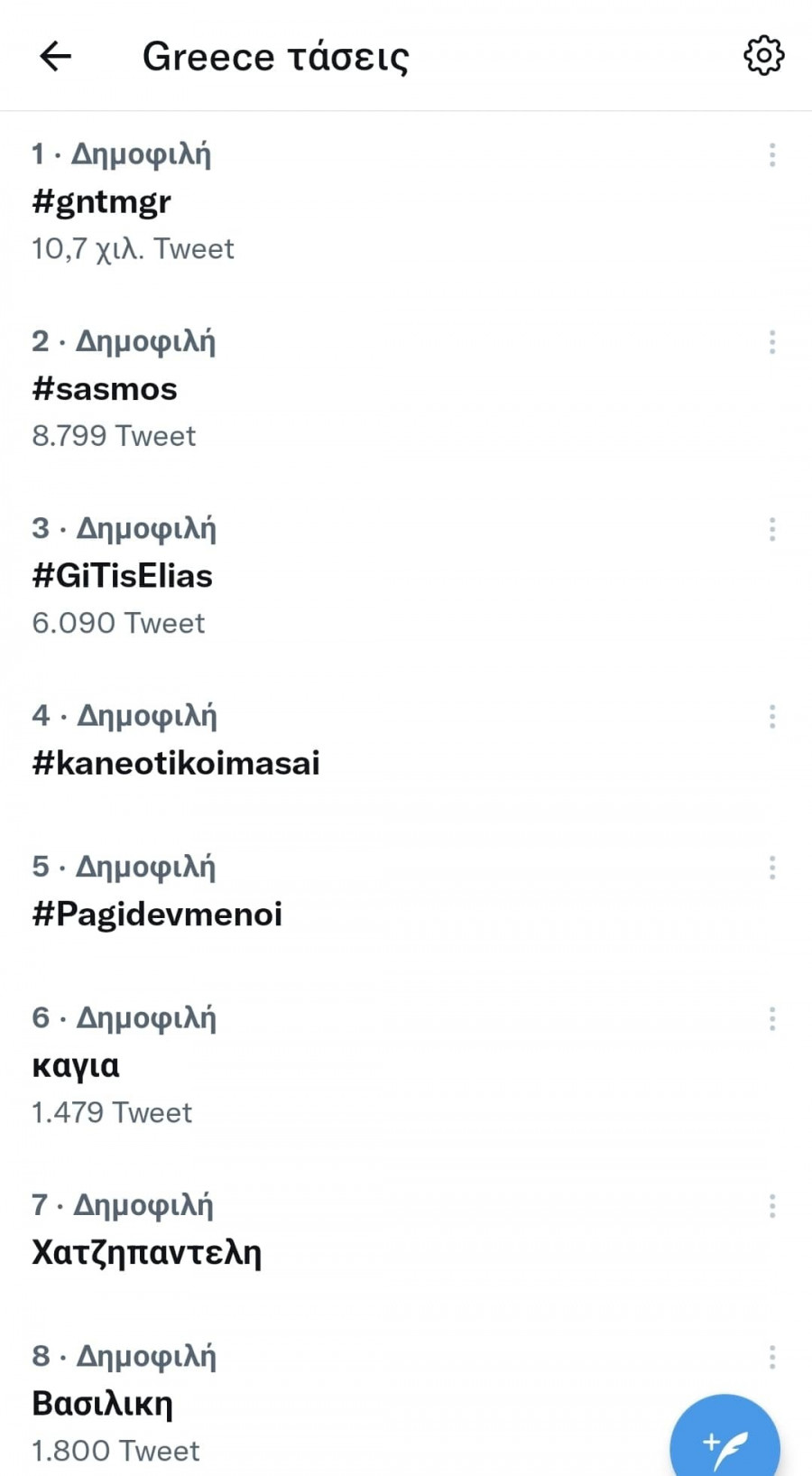Open options menu for #kaneotikoimasai
This screenshot has width=812, height=1476.
(x=772, y=717)
